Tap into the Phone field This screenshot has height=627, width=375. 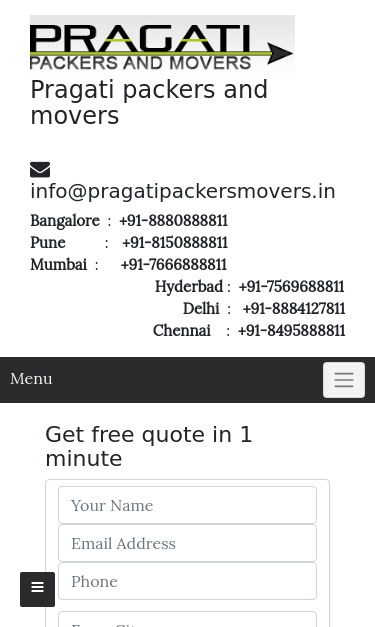click(x=188, y=581)
